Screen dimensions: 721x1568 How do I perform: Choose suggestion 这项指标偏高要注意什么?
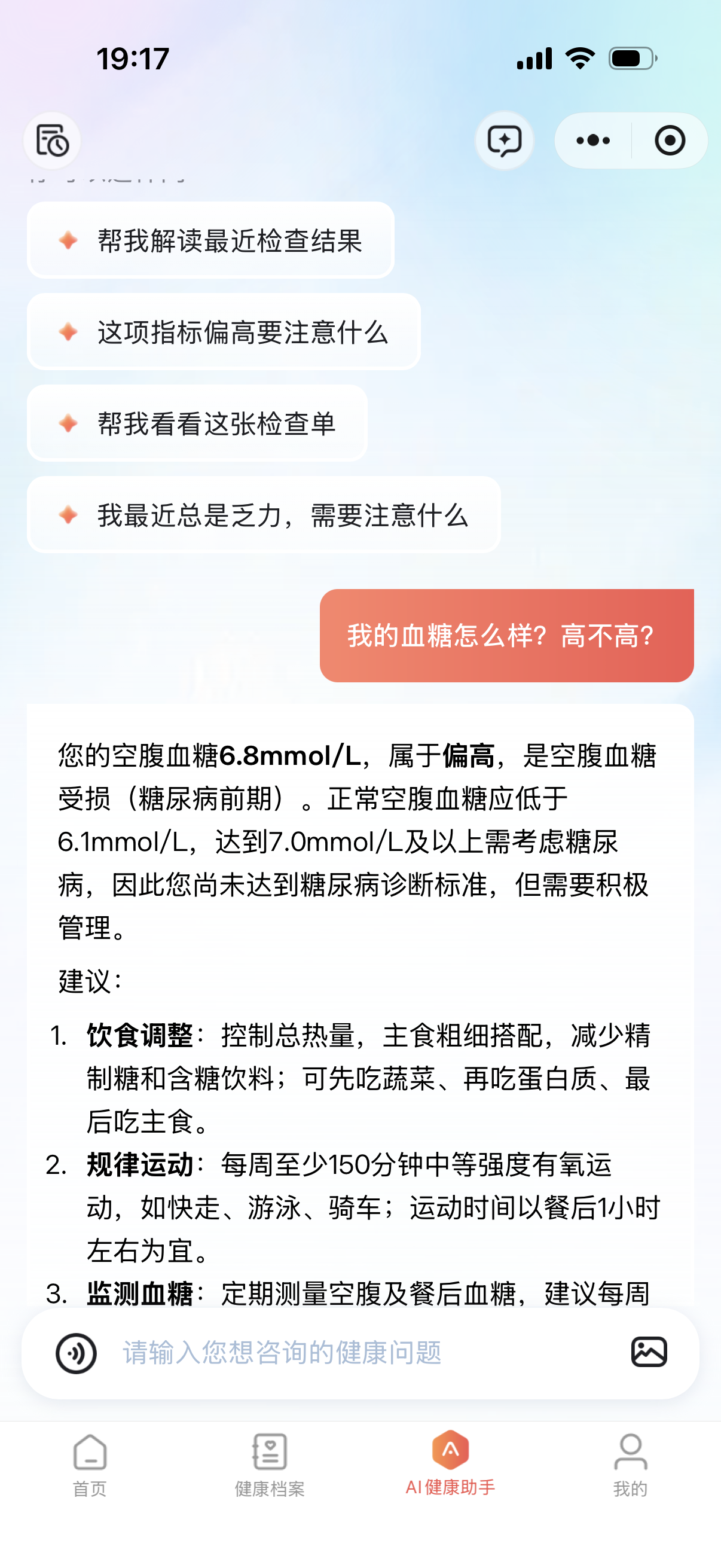224,332
